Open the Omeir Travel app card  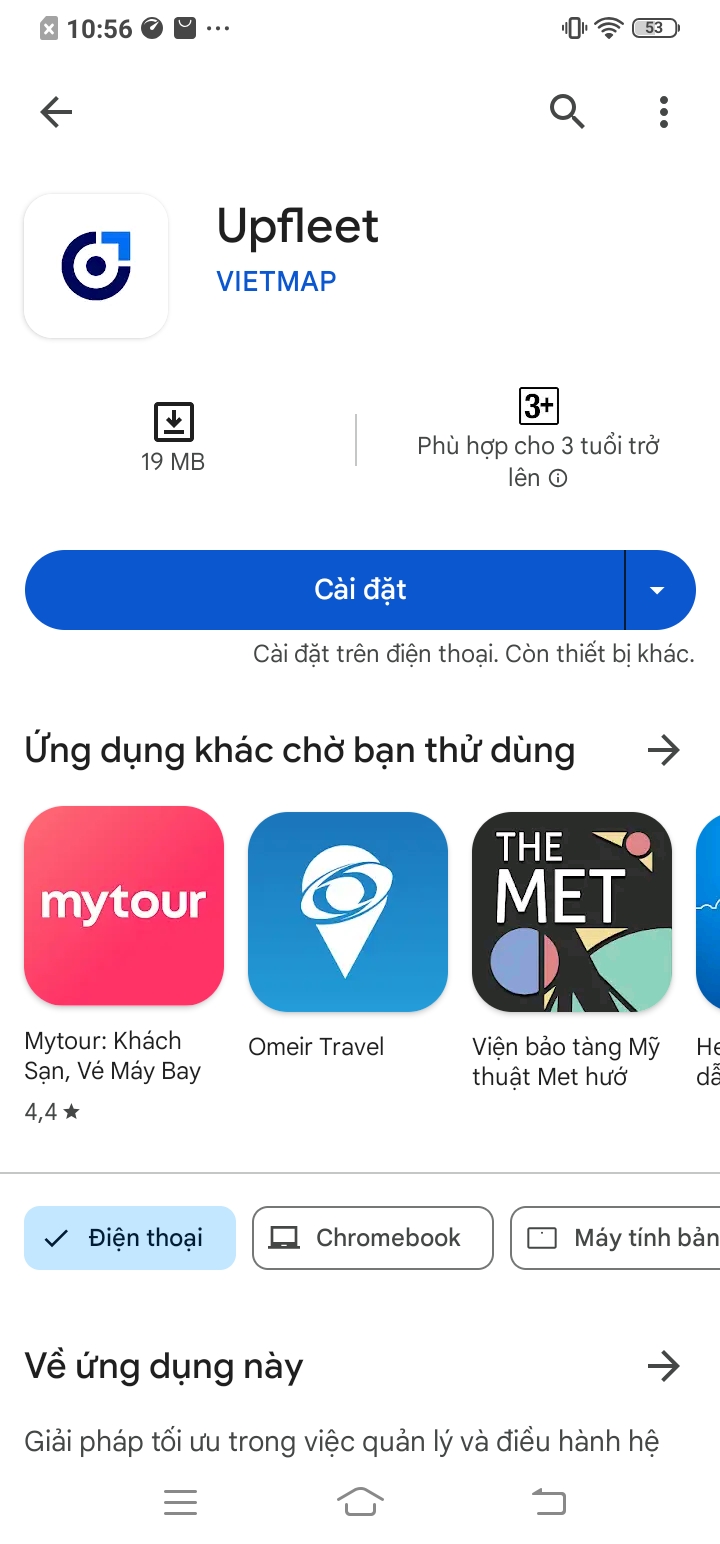click(347, 912)
